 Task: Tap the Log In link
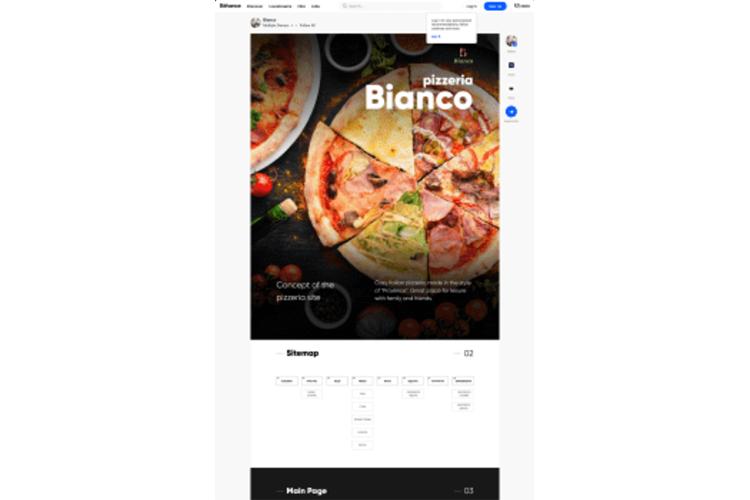(471, 6)
